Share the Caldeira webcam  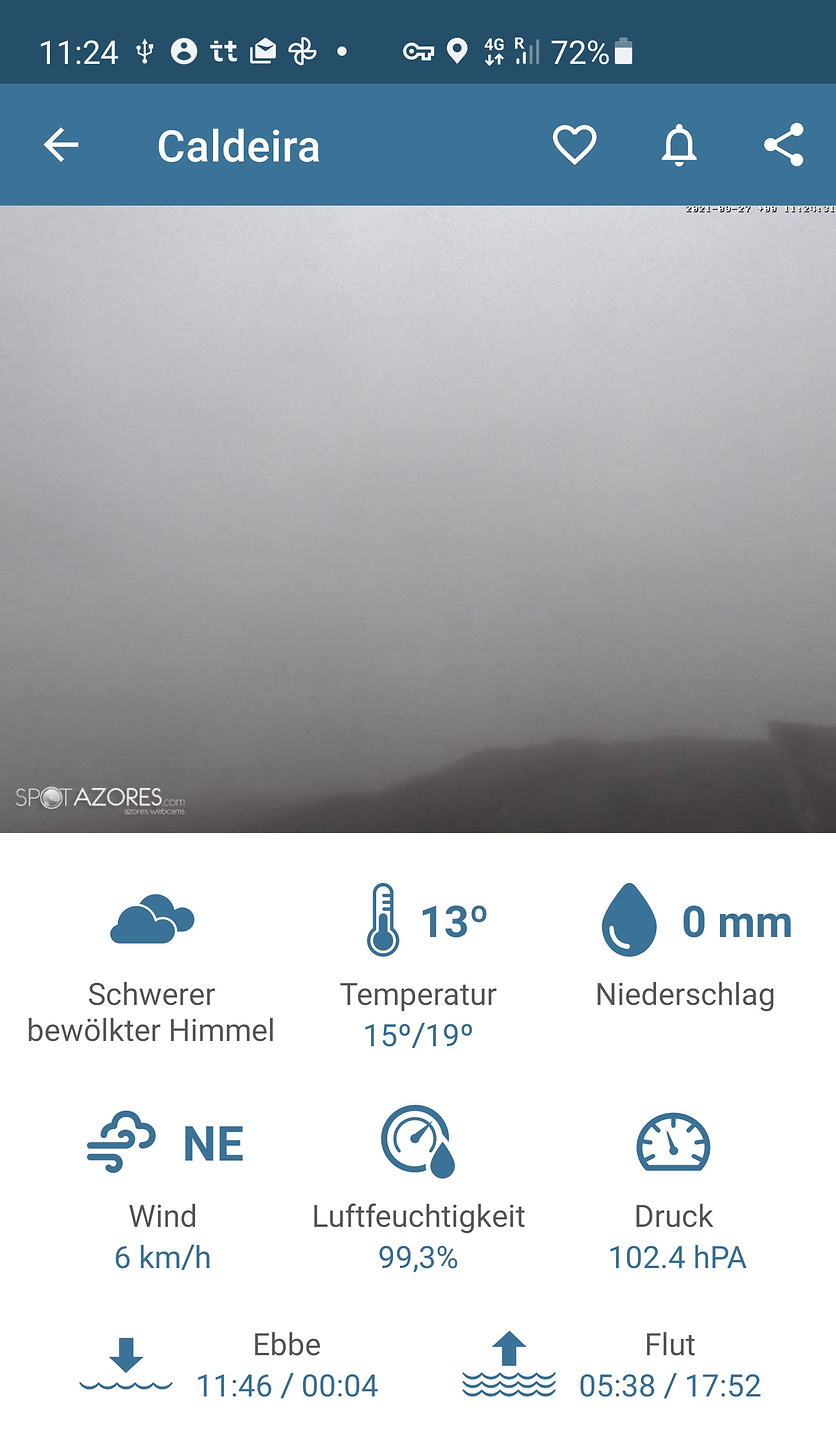(783, 146)
